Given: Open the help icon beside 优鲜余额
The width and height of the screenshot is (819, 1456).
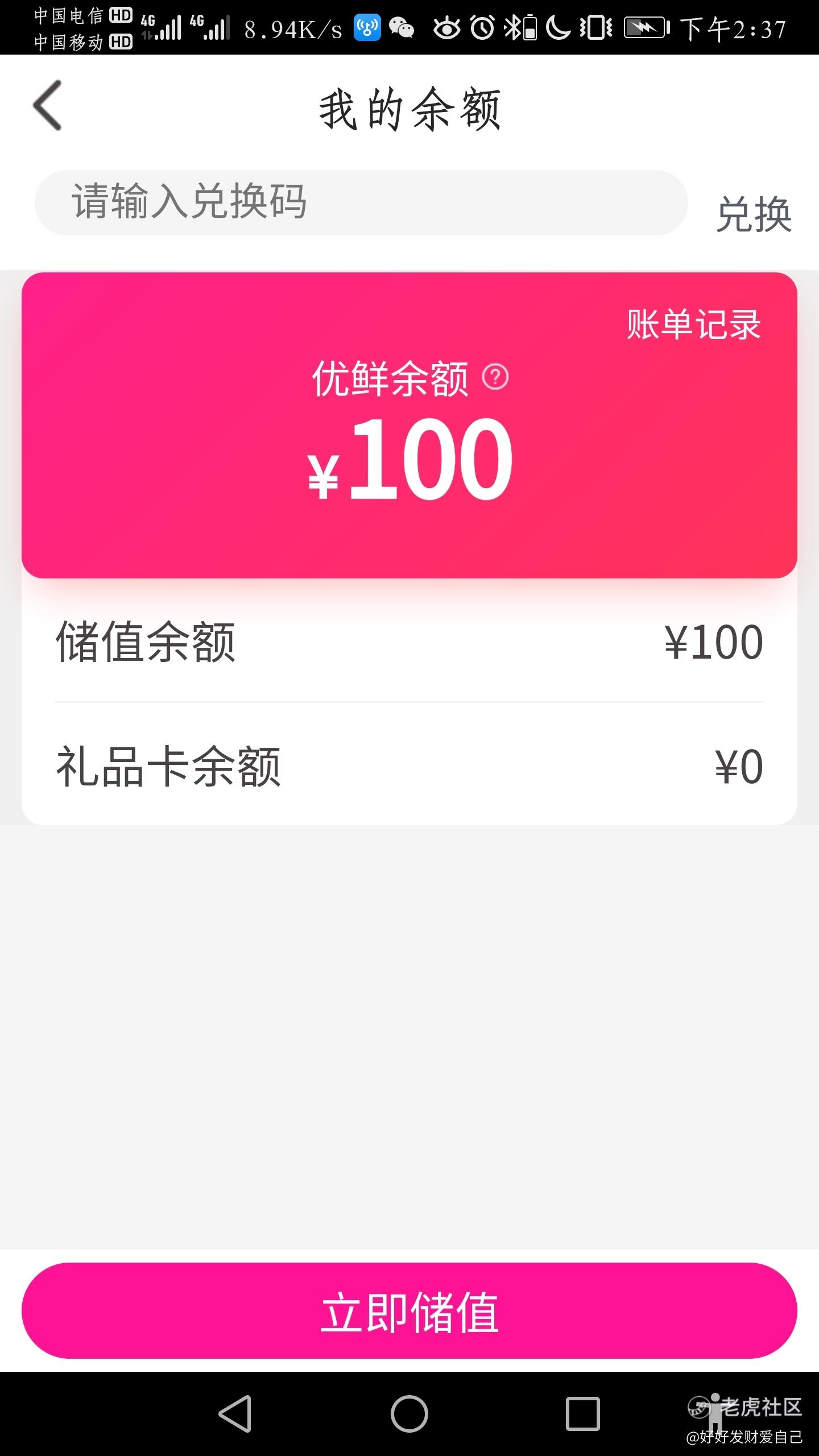Looking at the screenshot, I should point(495,377).
